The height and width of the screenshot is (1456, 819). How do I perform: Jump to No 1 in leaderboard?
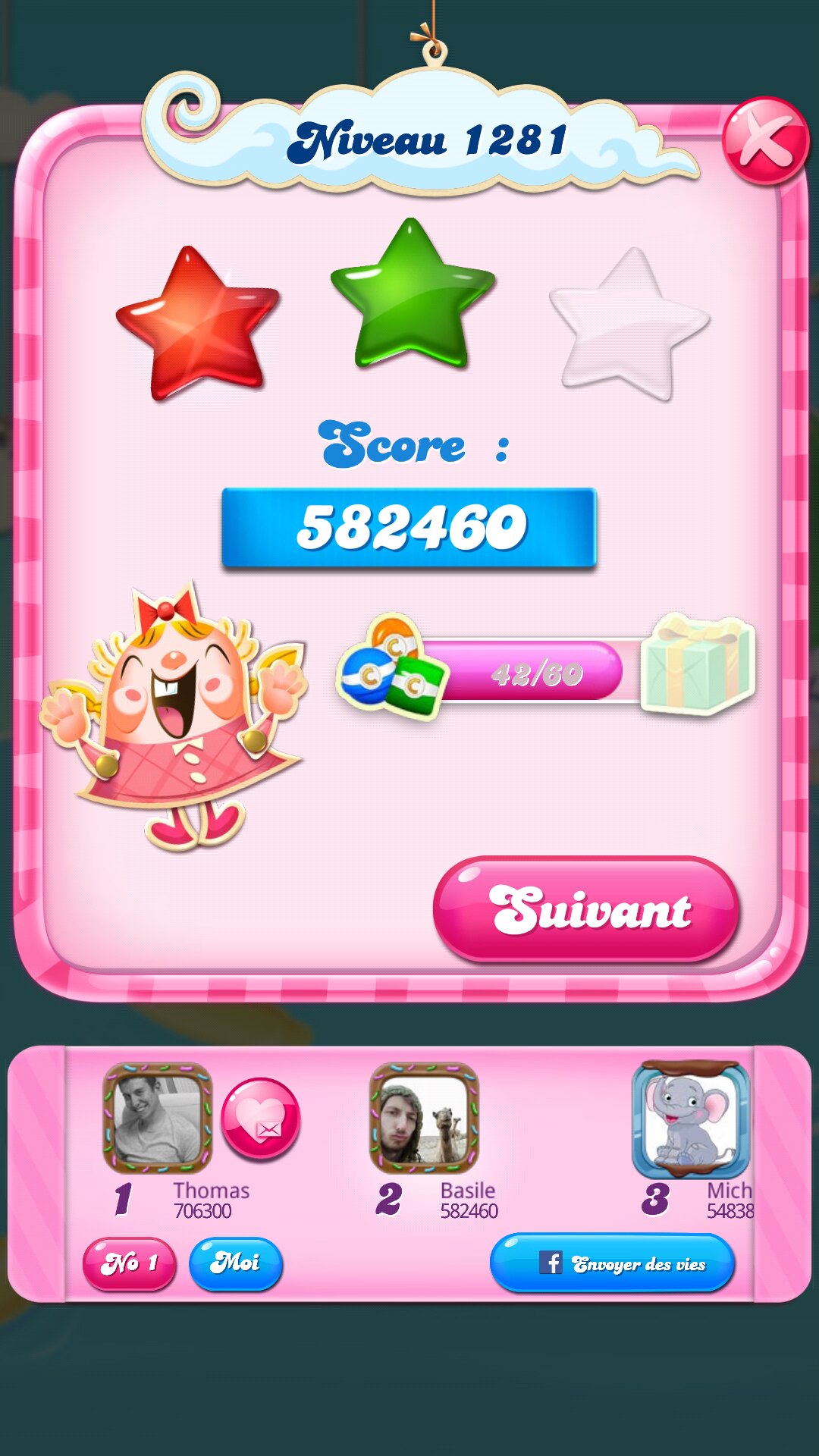129,1263
